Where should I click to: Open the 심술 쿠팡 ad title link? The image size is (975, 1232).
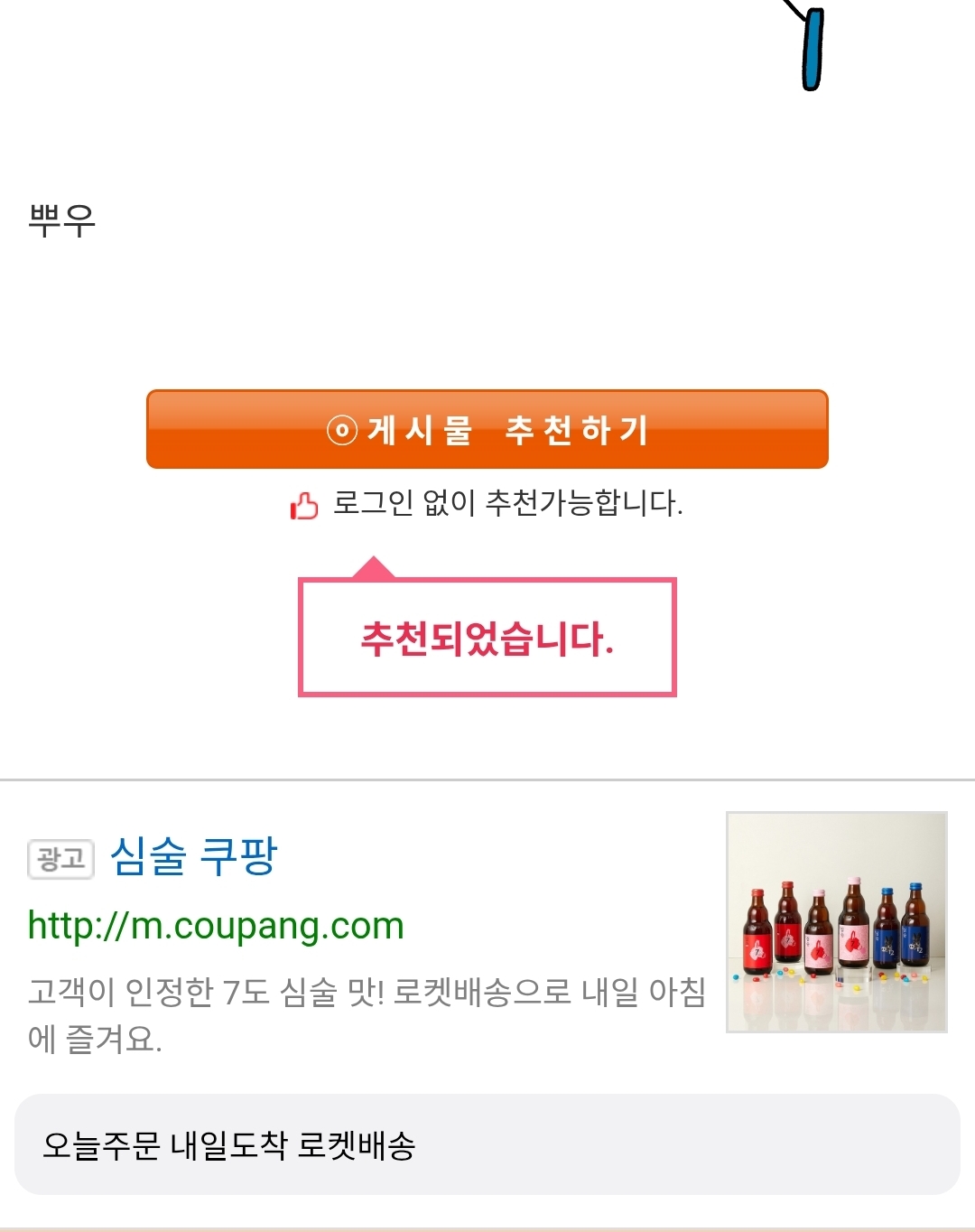click(193, 855)
